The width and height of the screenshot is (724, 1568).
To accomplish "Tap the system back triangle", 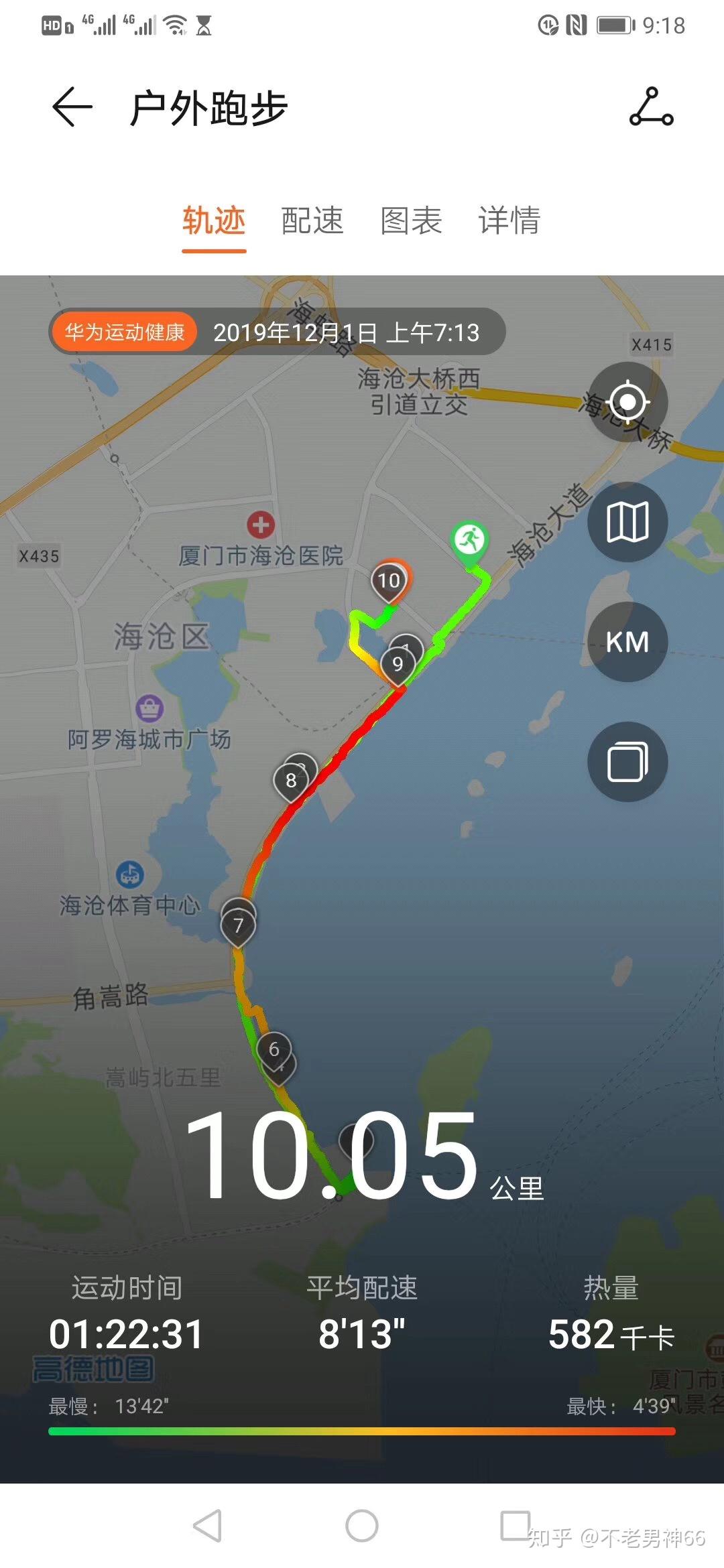I will tap(208, 1526).
